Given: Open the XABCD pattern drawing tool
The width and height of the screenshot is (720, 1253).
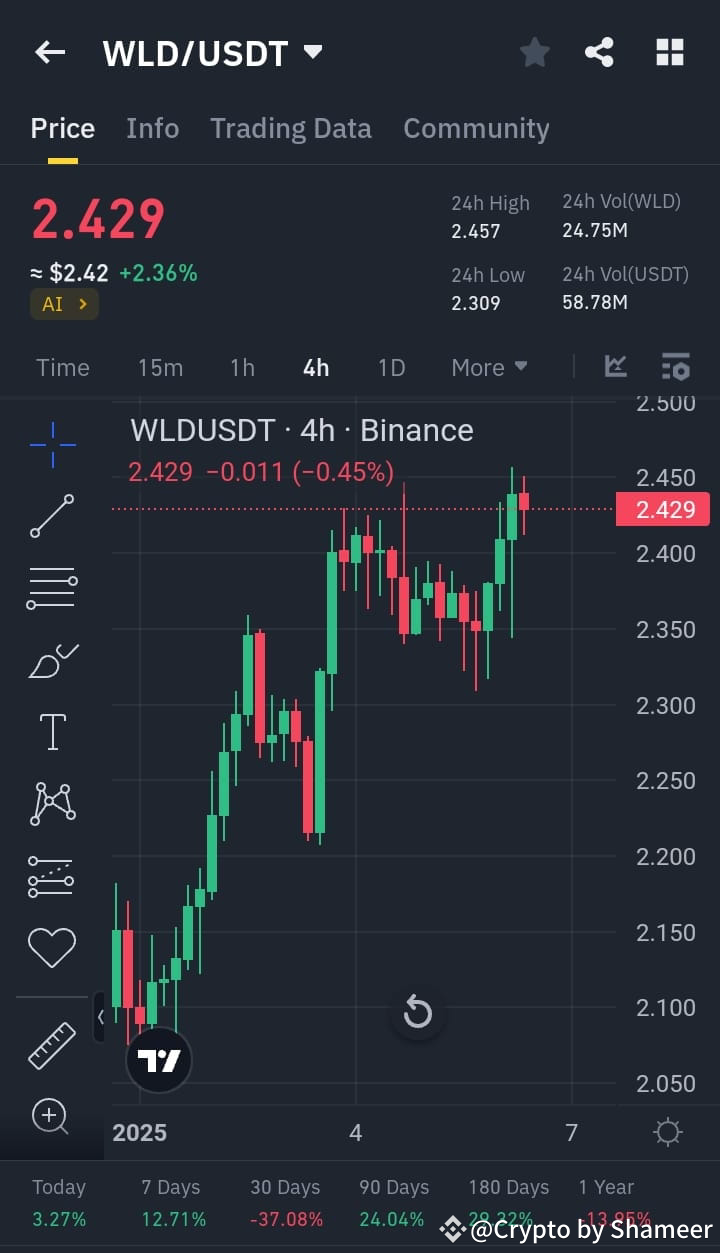Looking at the screenshot, I should click(51, 803).
